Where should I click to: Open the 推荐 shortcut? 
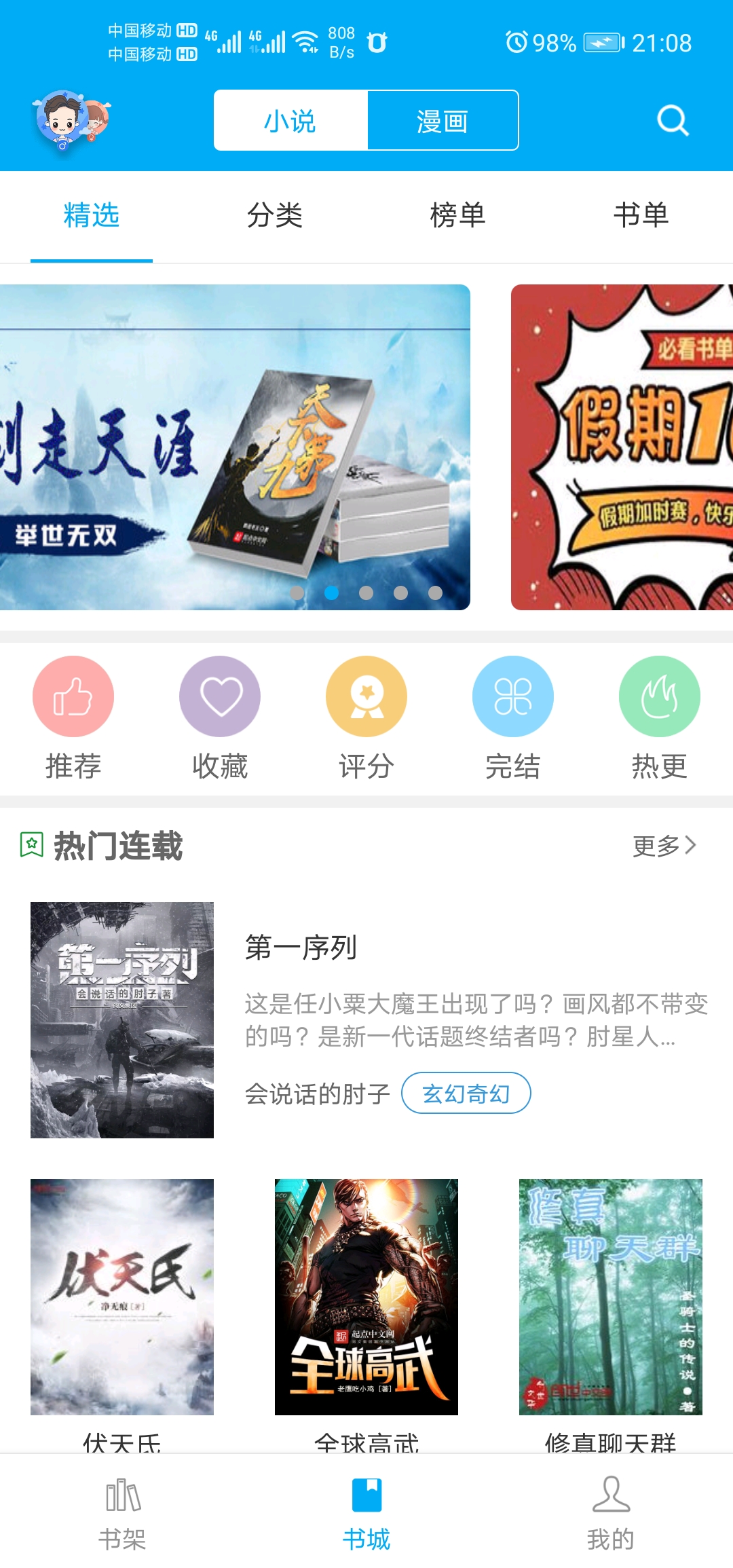73,717
